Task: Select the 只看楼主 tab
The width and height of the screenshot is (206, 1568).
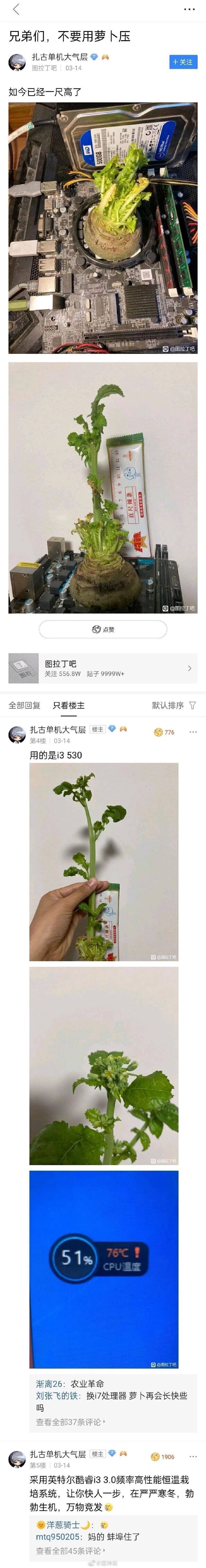Action: click(x=69, y=705)
